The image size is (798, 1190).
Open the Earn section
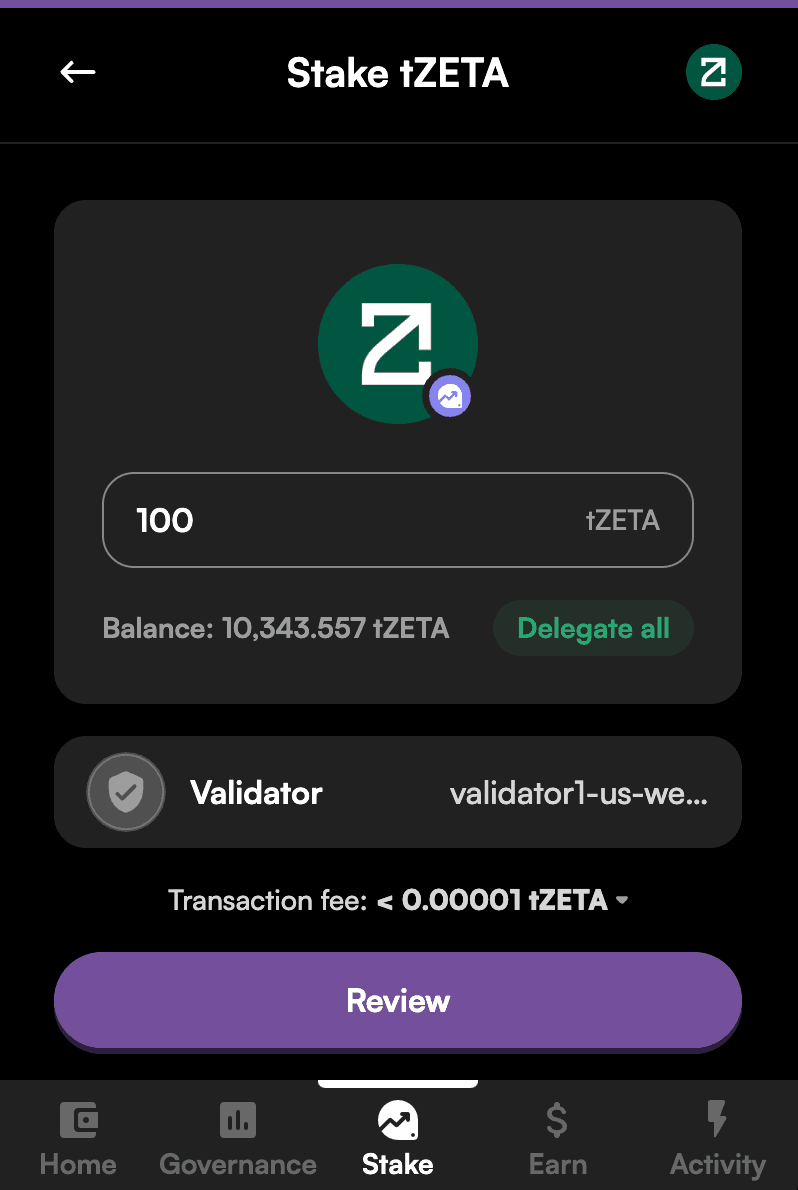557,1137
